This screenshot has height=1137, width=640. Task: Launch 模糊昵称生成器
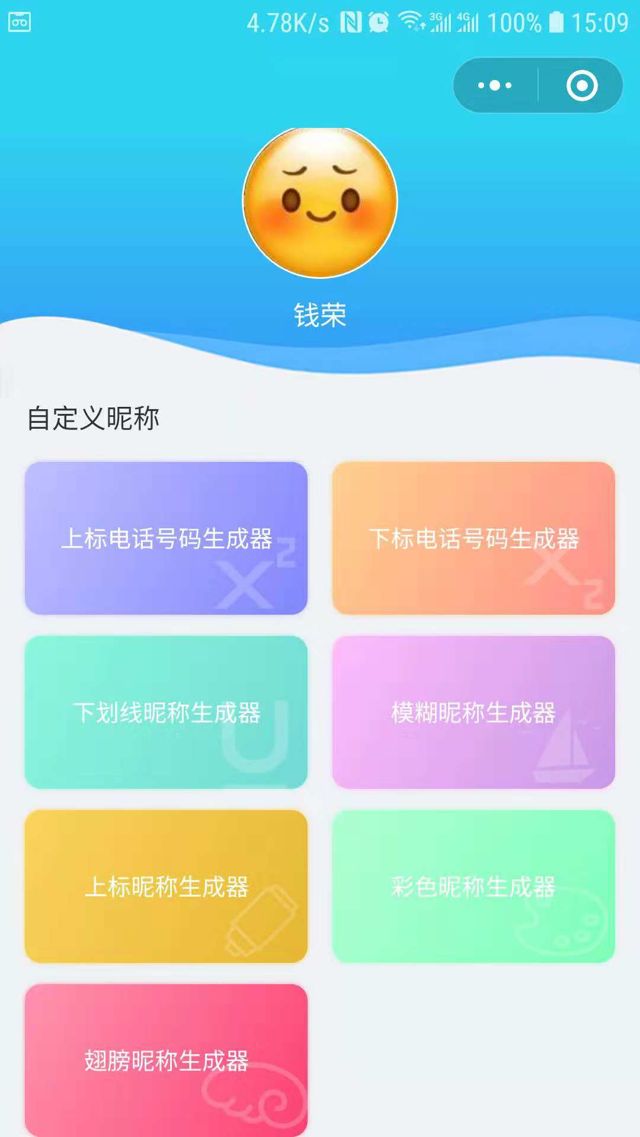pyautogui.click(x=473, y=712)
